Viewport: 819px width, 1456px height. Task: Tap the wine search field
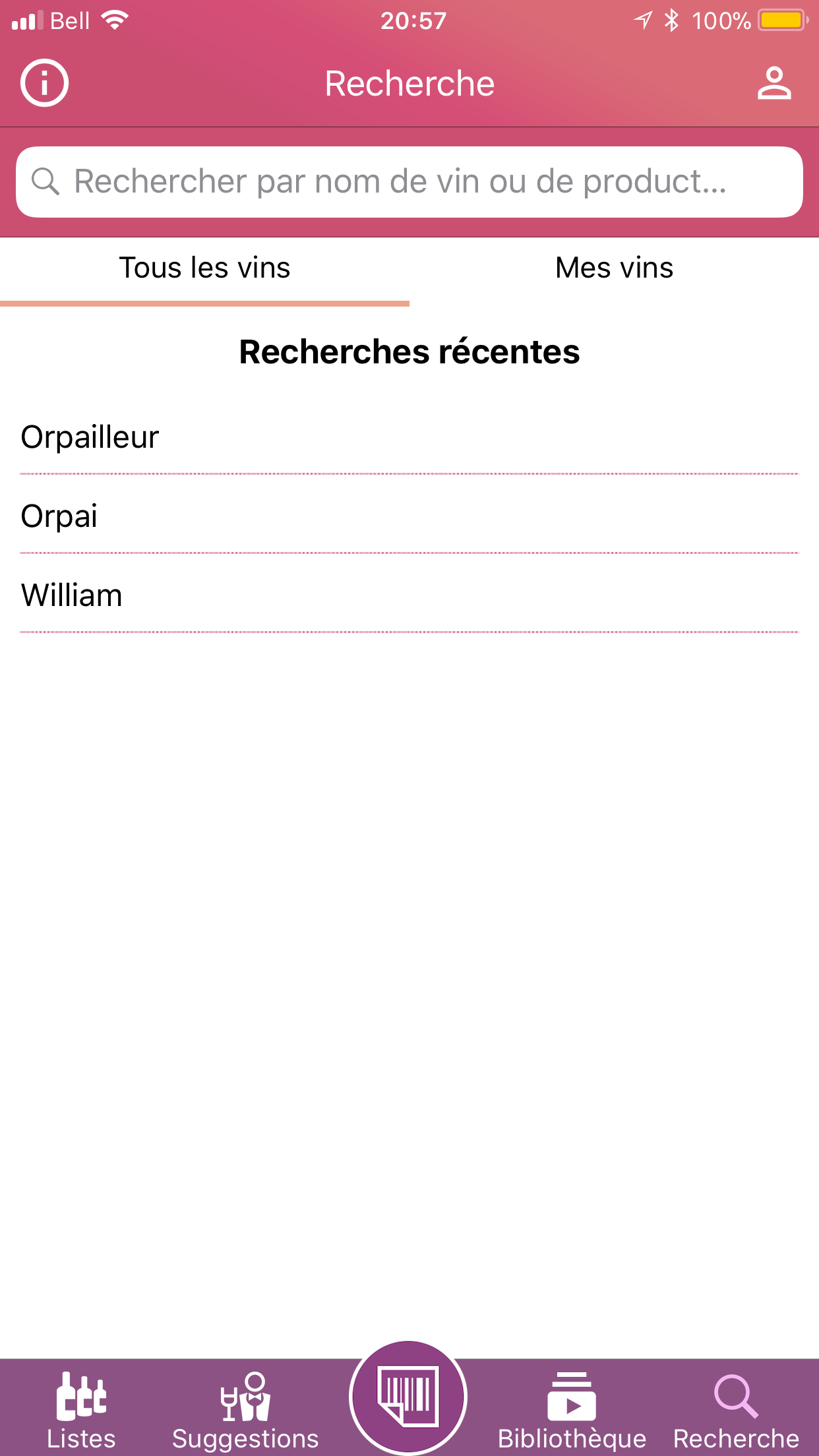tap(409, 182)
